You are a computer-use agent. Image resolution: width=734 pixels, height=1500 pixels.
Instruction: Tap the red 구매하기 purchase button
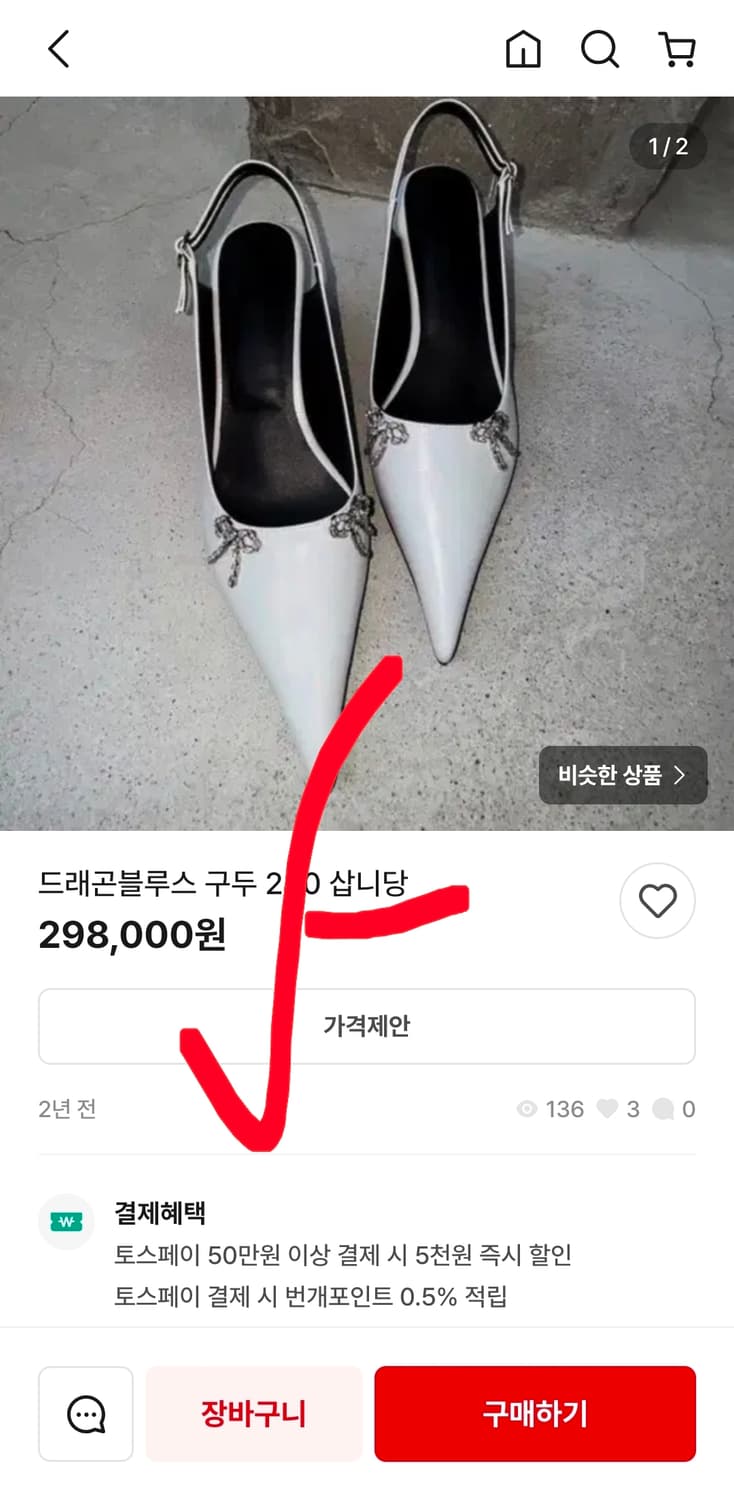pyautogui.click(x=535, y=1413)
